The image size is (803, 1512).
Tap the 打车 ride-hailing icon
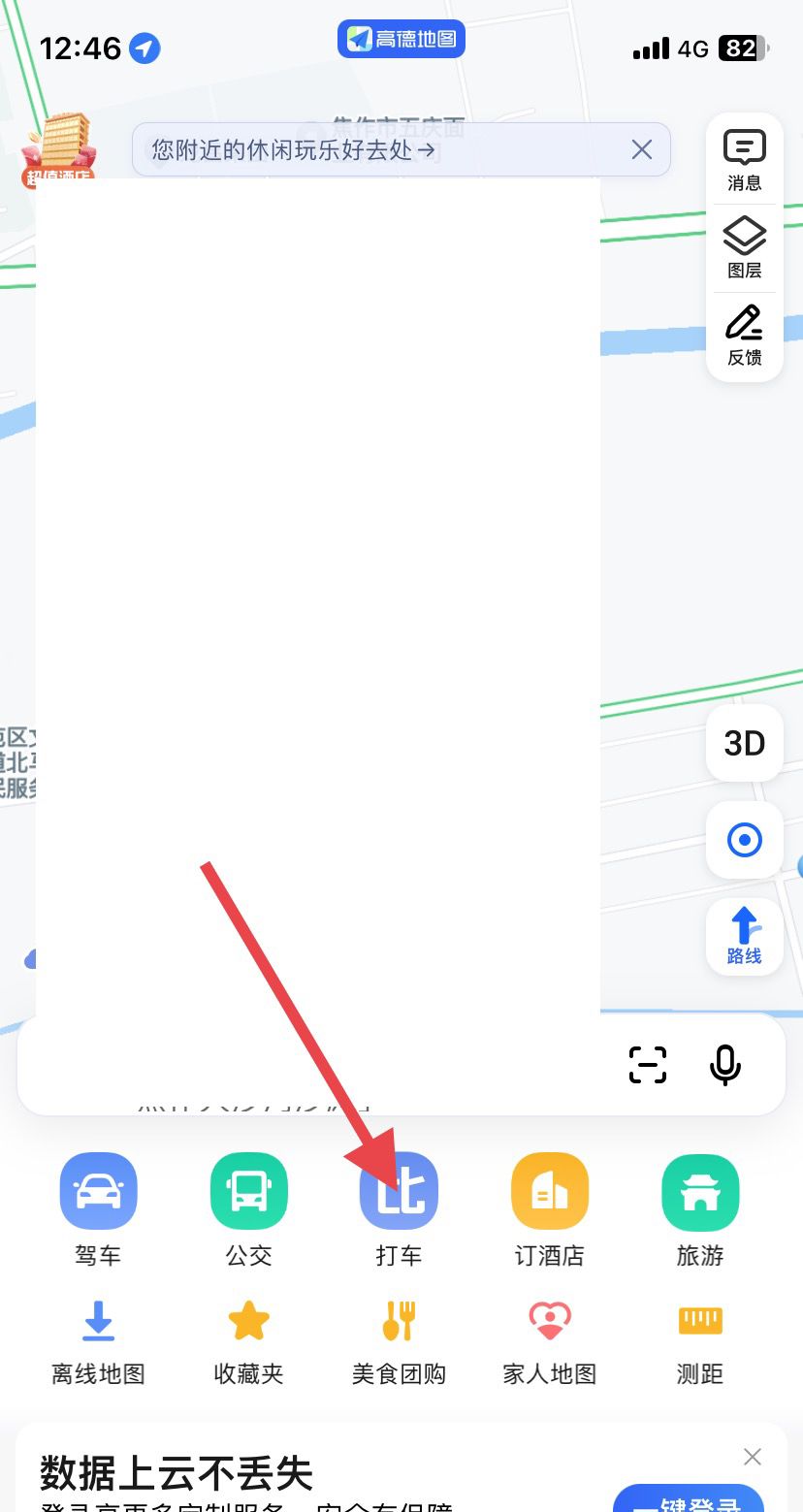(x=400, y=1190)
